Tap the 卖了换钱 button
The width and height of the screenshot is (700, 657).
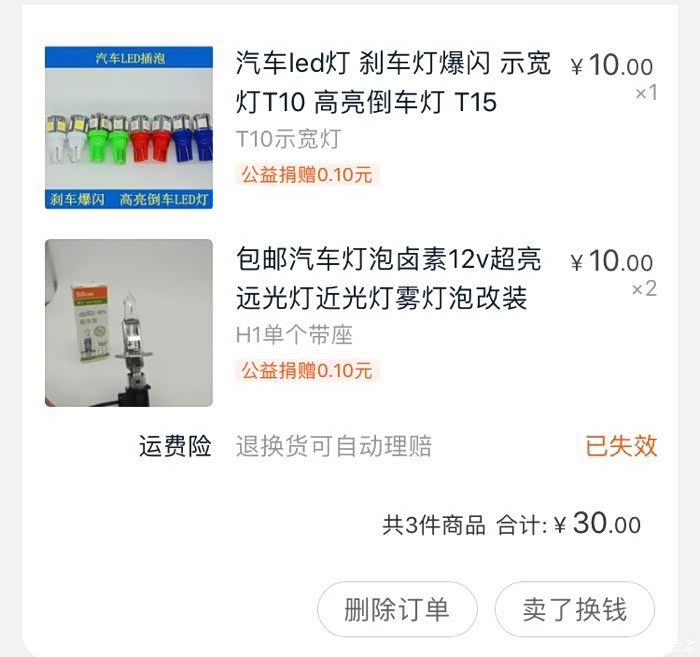[574, 609]
